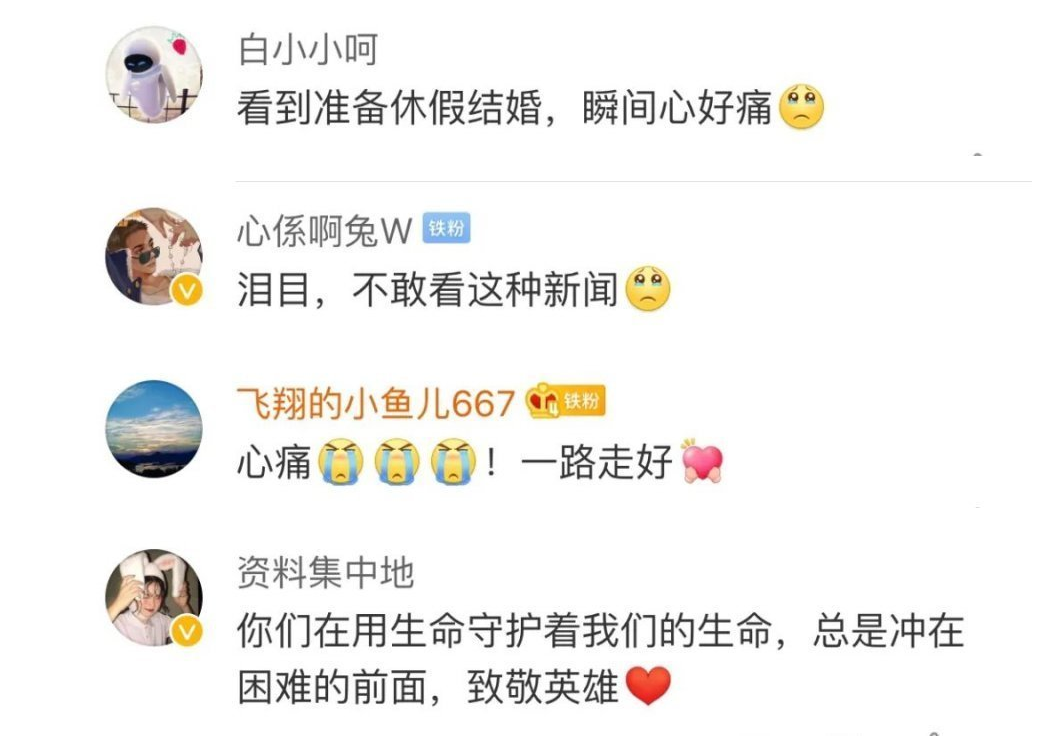The image size is (1045, 742).
Task: Open 资料集中地's avatar
Action: 154,597
